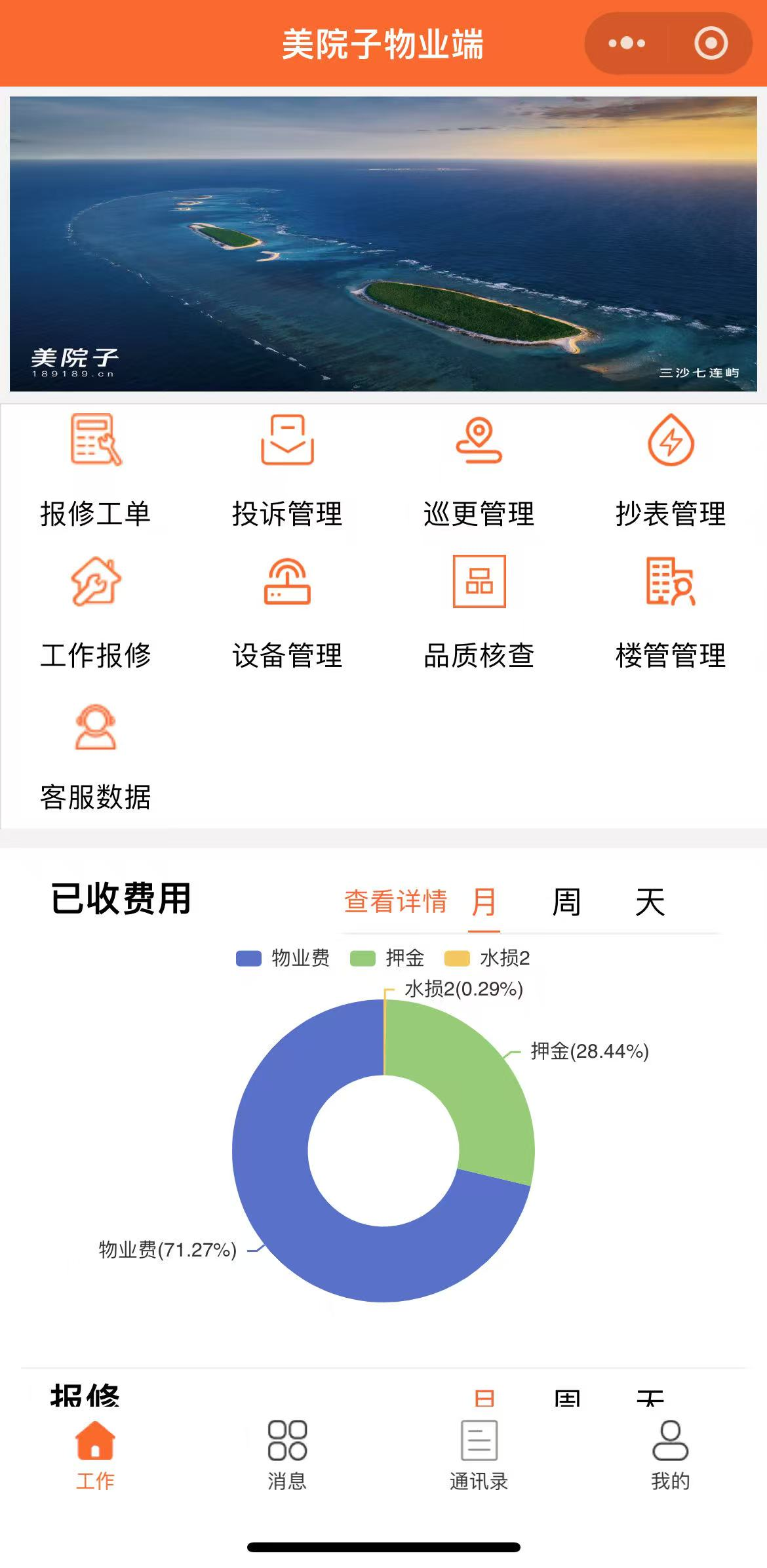Open 客服数据 customer service data

coord(96,756)
